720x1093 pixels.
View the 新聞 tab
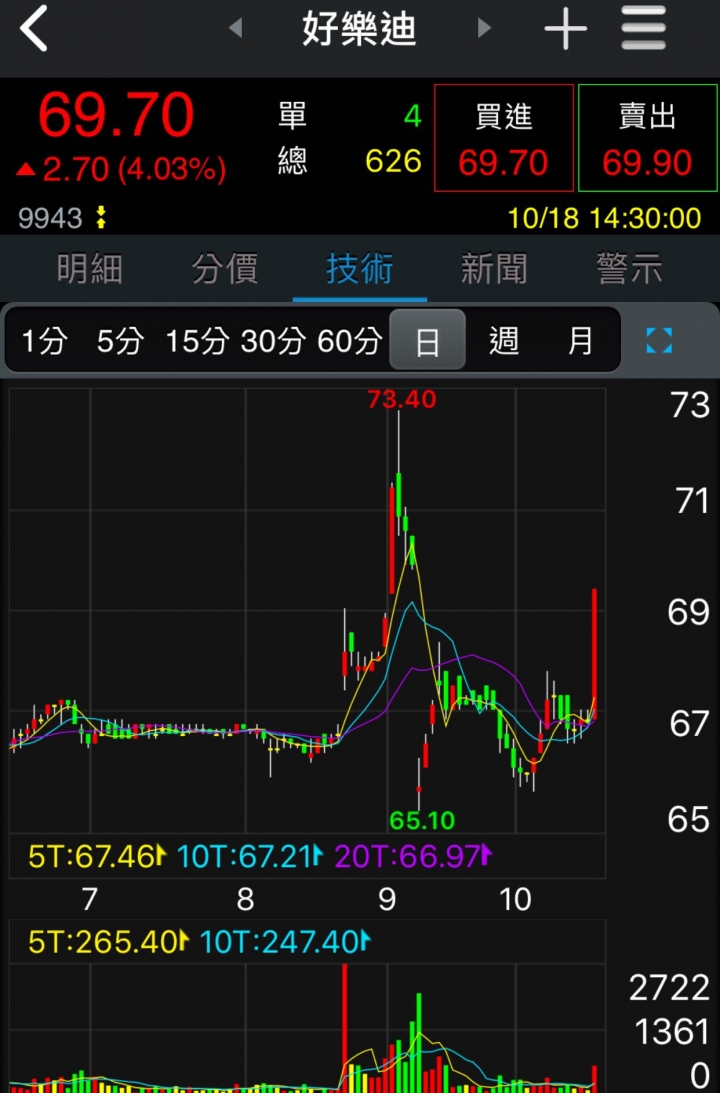click(x=494, y=269)
